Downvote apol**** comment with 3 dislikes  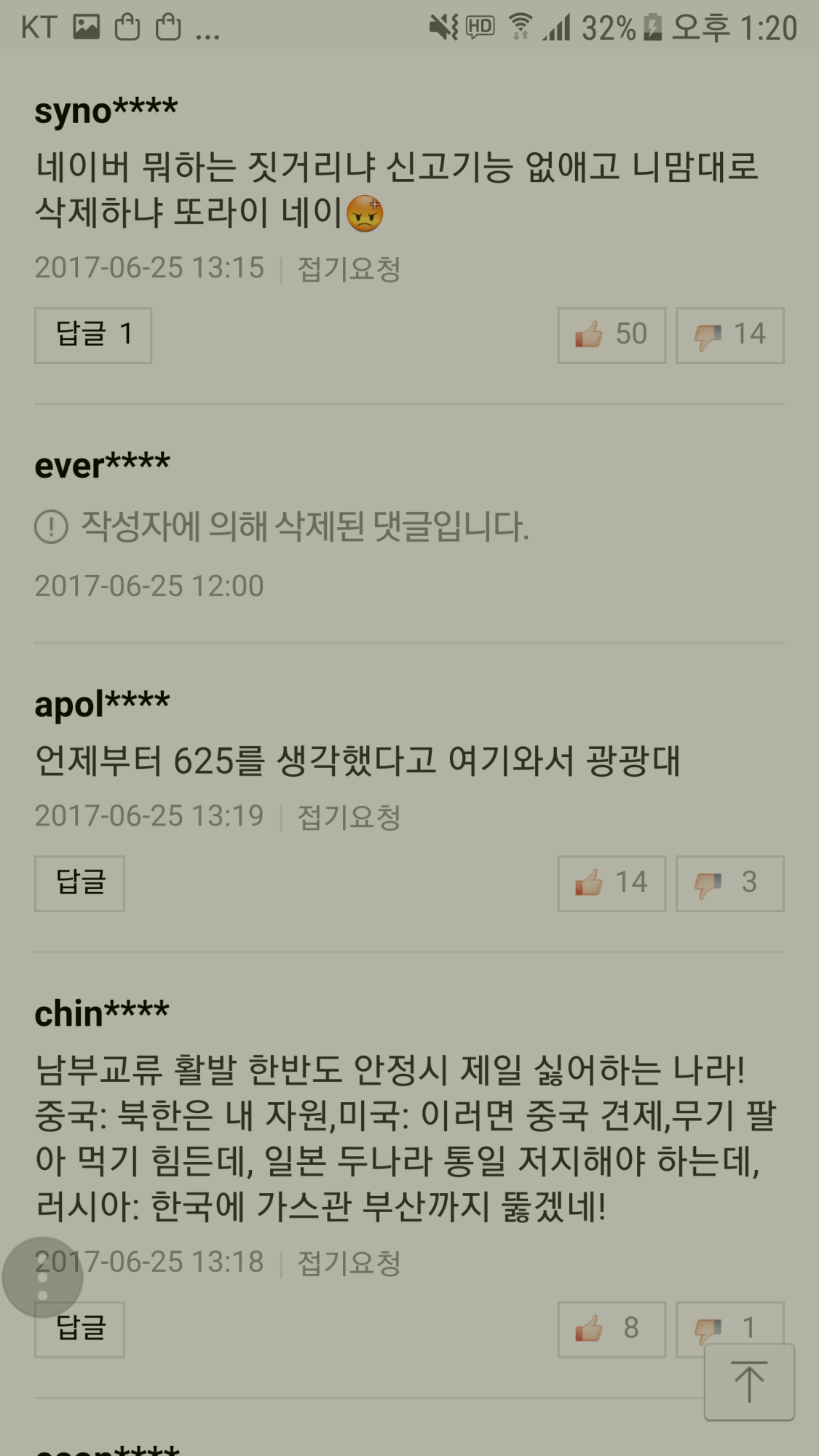[729, 883]
